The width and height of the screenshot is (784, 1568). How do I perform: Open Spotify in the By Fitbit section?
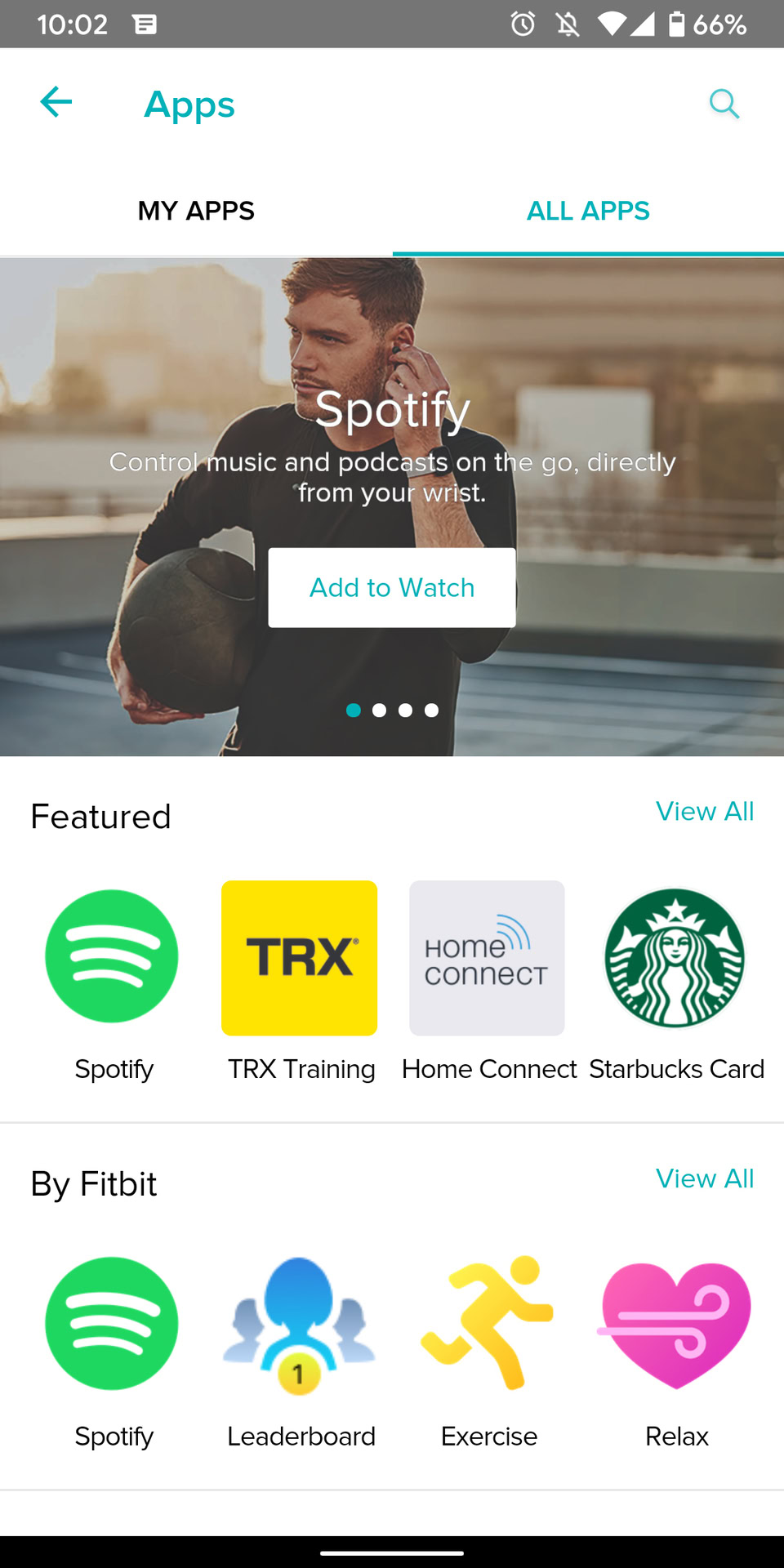112,1324
